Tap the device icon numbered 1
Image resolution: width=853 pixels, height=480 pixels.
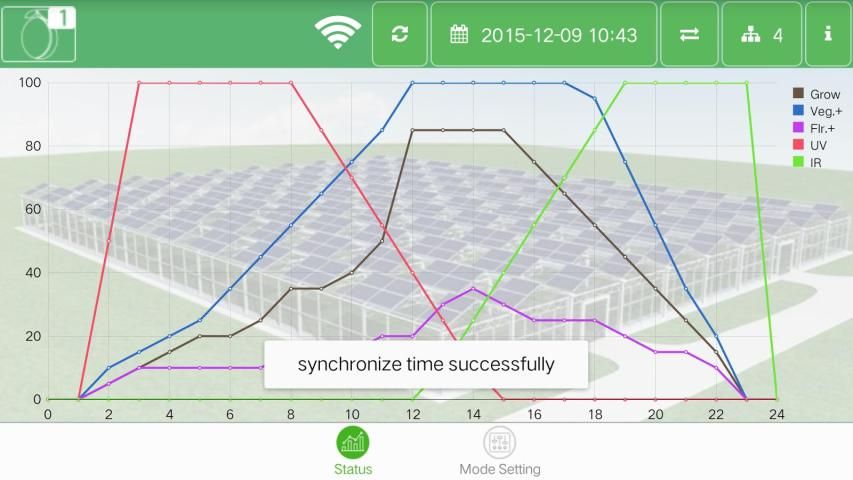39,34
